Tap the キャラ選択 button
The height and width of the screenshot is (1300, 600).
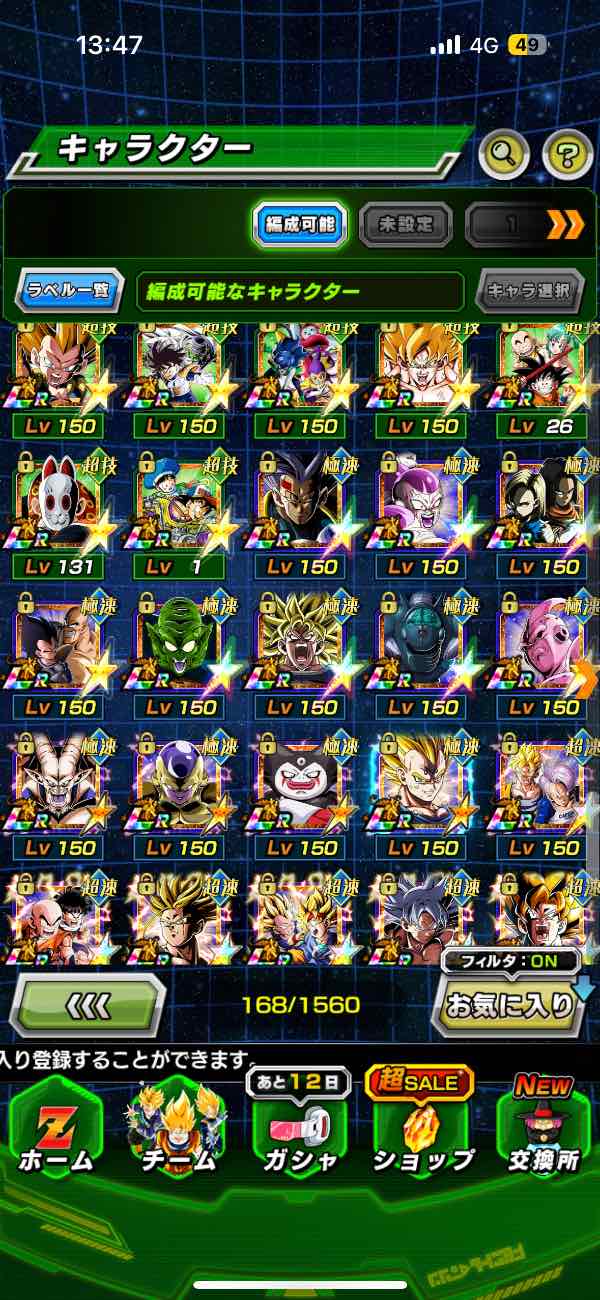529,292
